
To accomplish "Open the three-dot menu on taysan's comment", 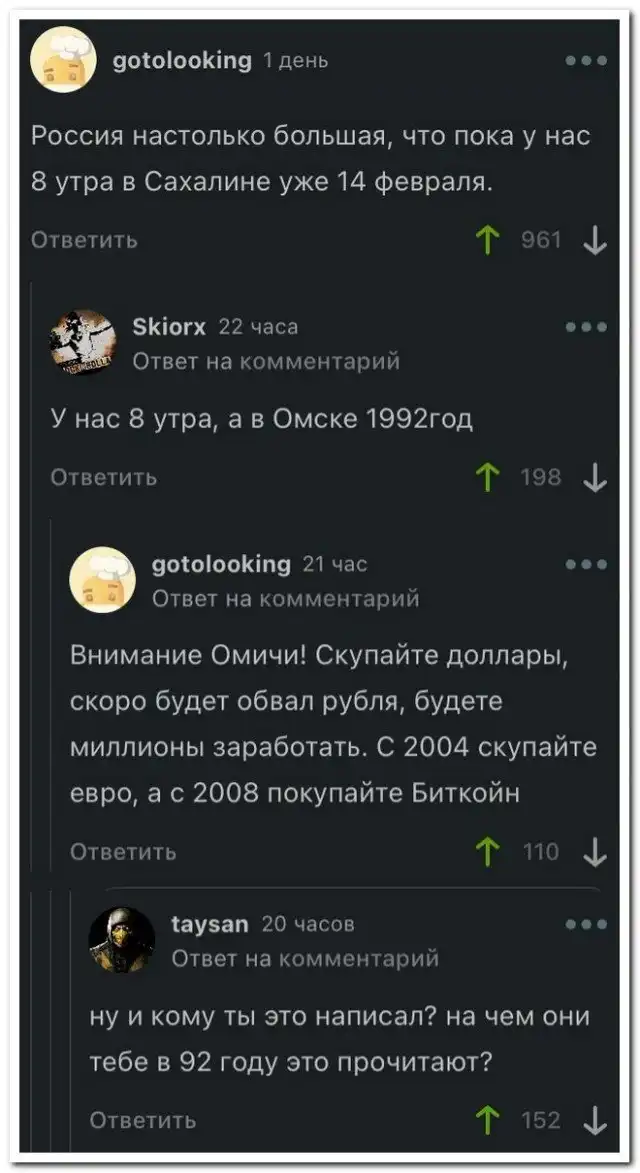I will click(586, 924).
